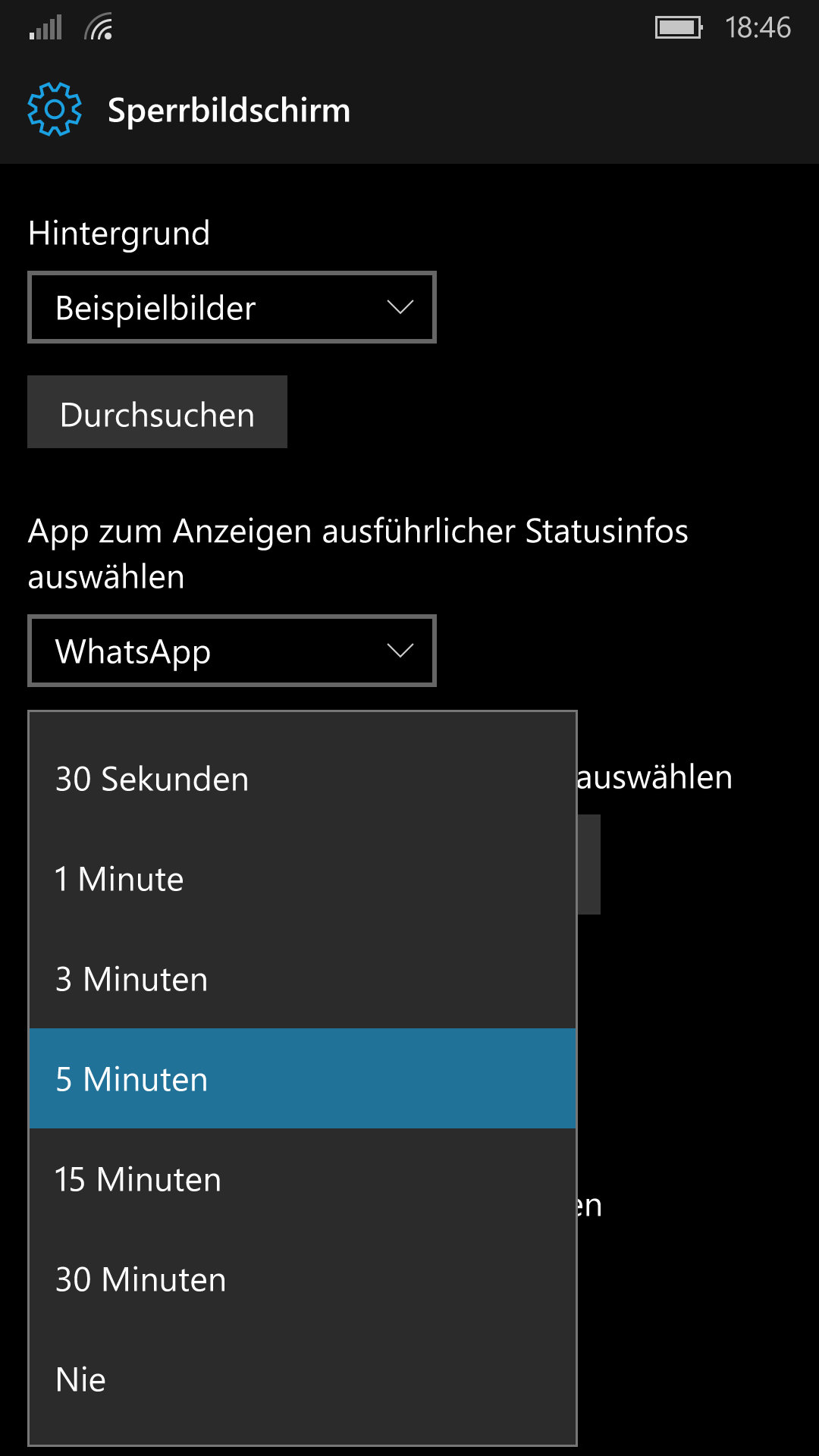Select the highlighted 5 Minuten option

pos(303,1078)
